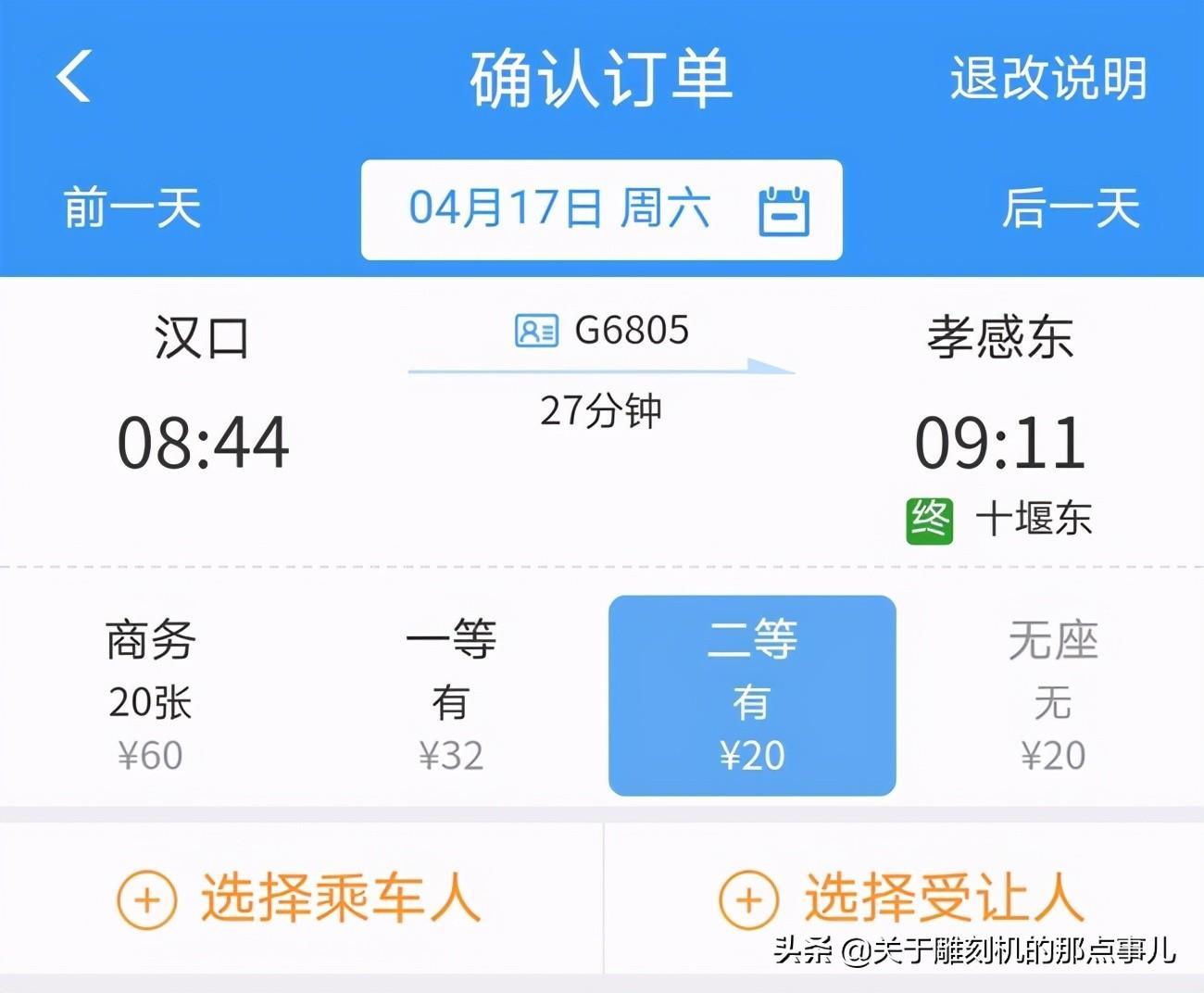View G6805 train stop details
The height and width of the screenshot is (993, 1204).
click(x=602, y=331)
